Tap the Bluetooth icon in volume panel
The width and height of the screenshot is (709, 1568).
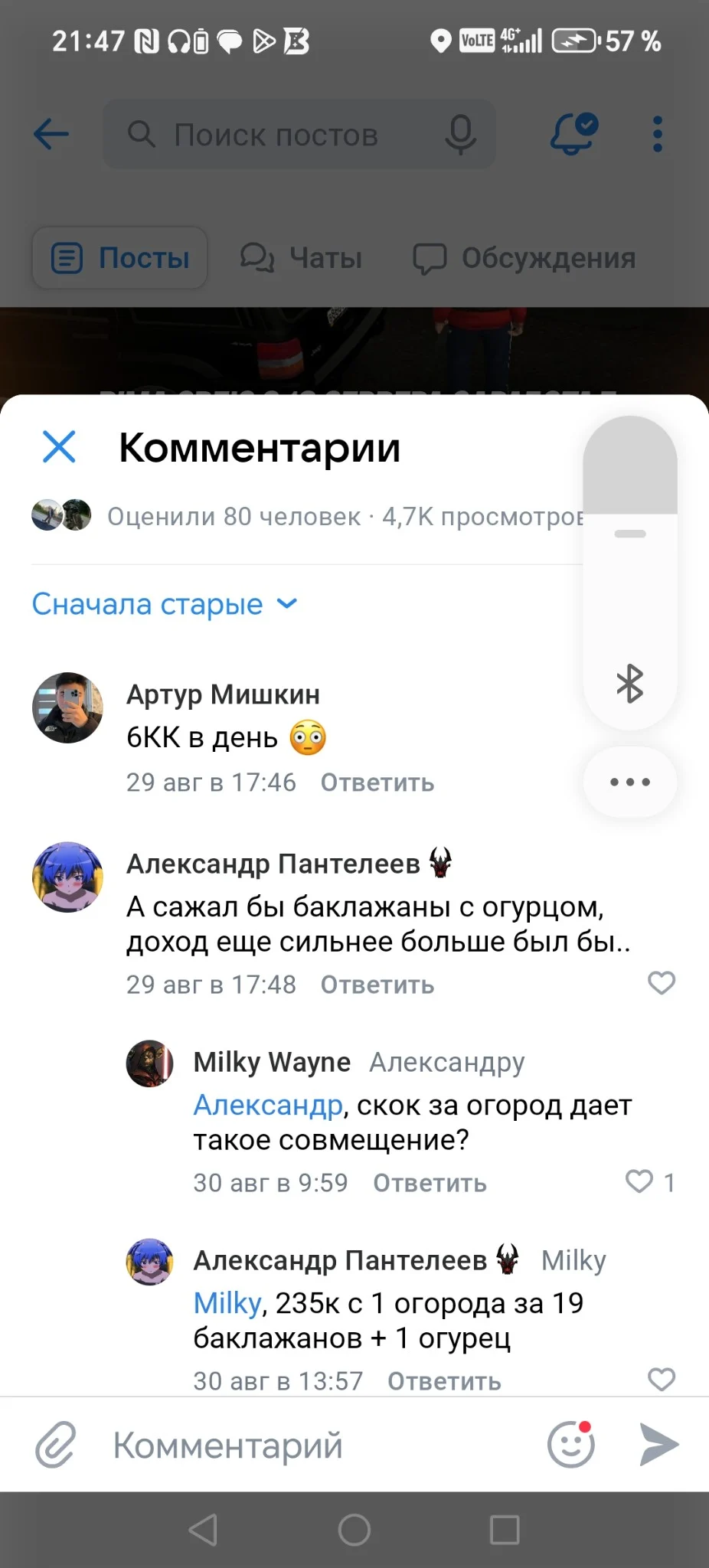[x=629, y=683]
